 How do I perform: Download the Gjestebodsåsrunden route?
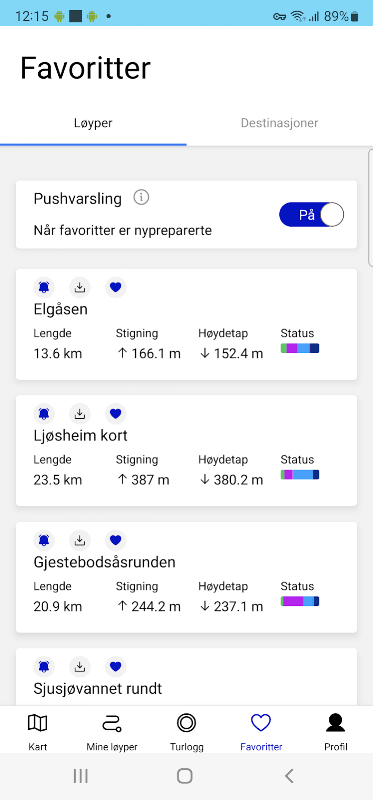coord(80,540)
